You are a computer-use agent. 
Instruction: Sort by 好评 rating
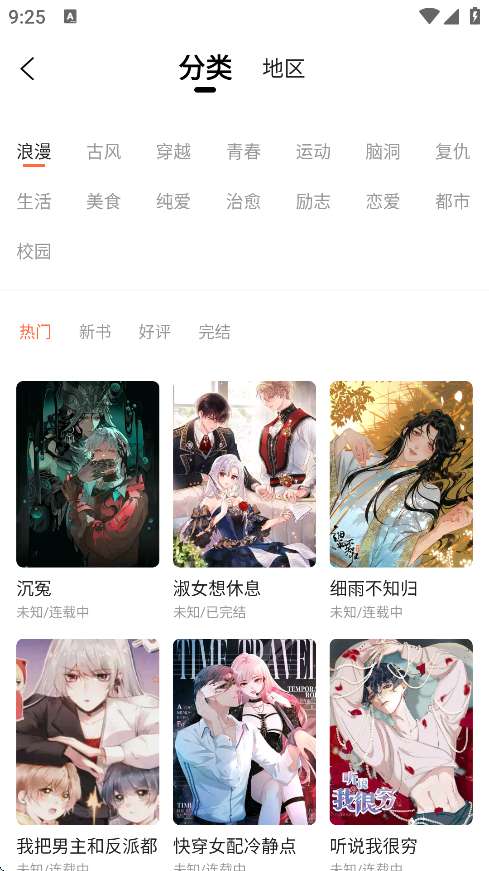[154, 332]
